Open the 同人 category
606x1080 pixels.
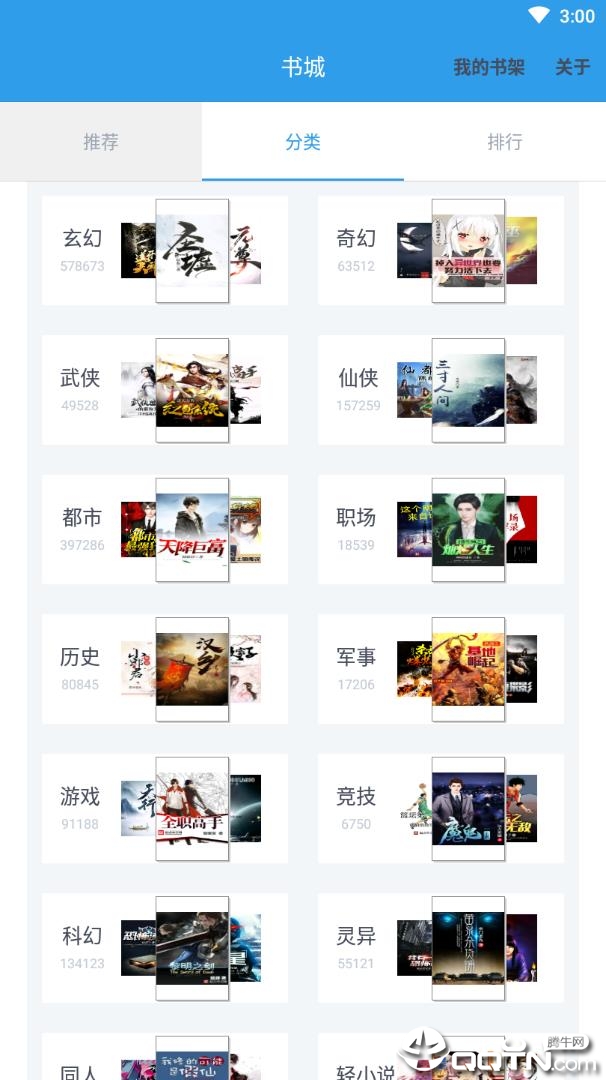point(165,1058)
